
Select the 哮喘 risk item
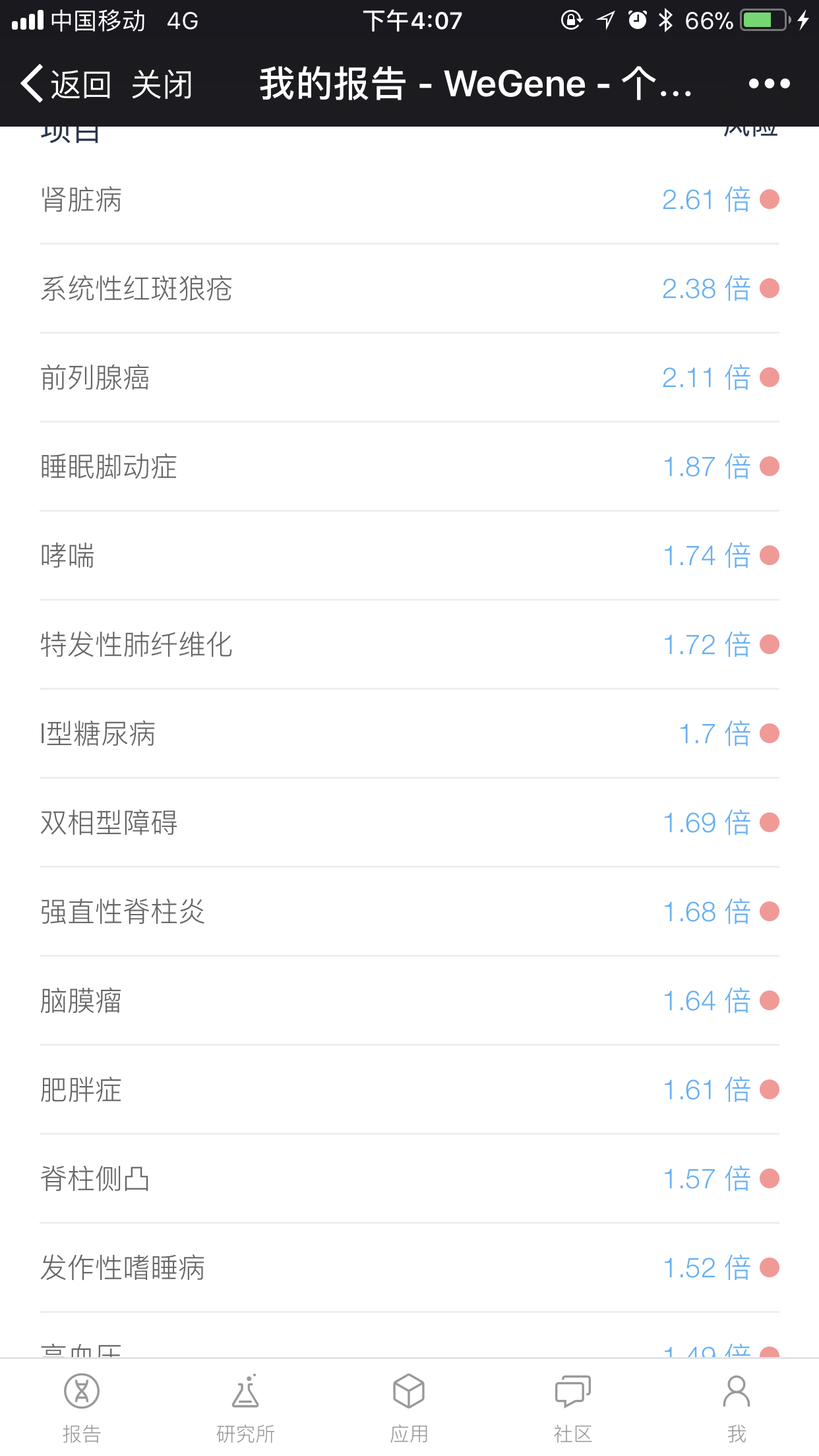coord(409,556)
